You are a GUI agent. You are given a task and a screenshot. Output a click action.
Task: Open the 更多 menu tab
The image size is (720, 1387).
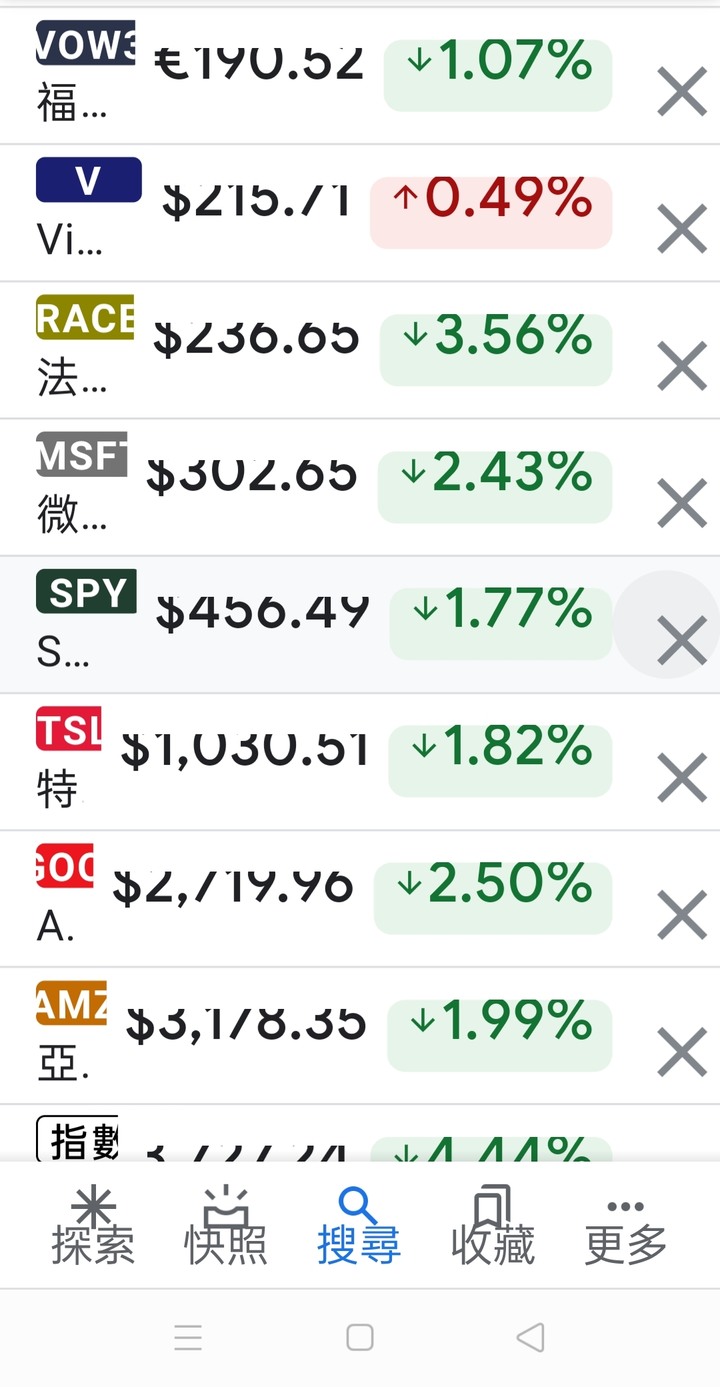click(x=626, y=1227)
